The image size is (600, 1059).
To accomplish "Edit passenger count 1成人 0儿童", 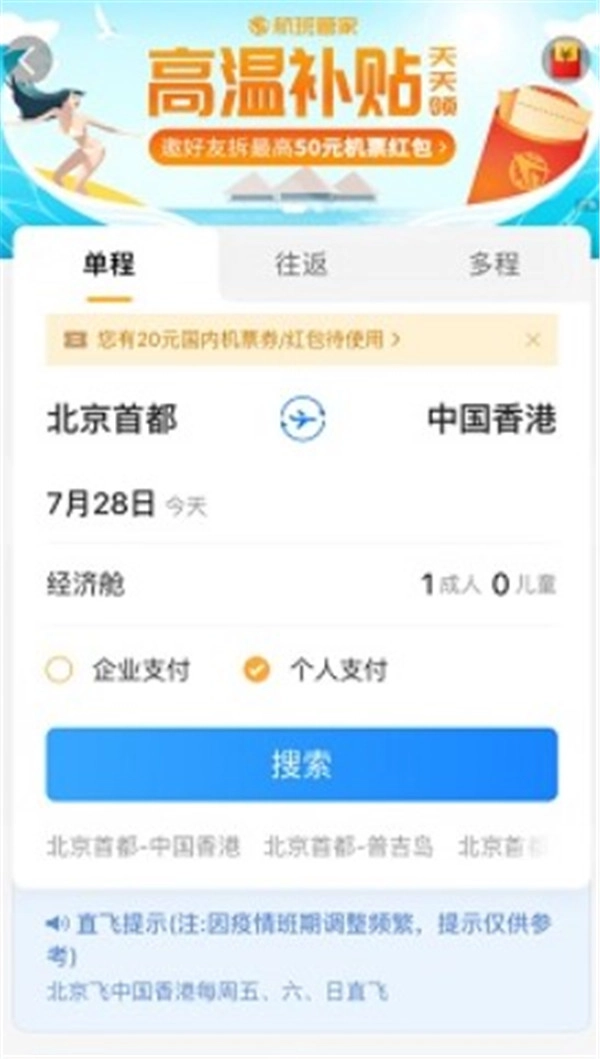I will coord(488,585).
